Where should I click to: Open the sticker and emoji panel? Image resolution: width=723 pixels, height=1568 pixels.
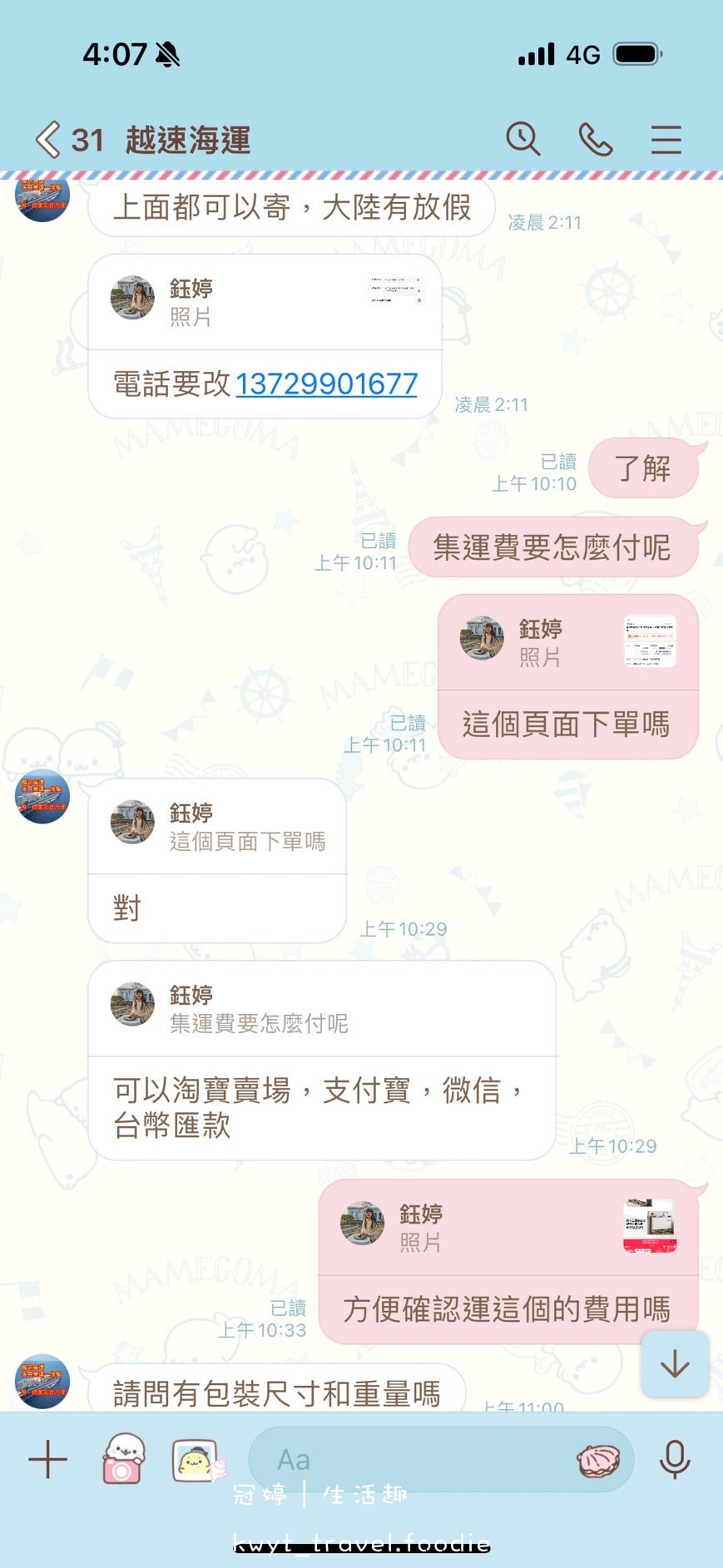click(598, 1460)
